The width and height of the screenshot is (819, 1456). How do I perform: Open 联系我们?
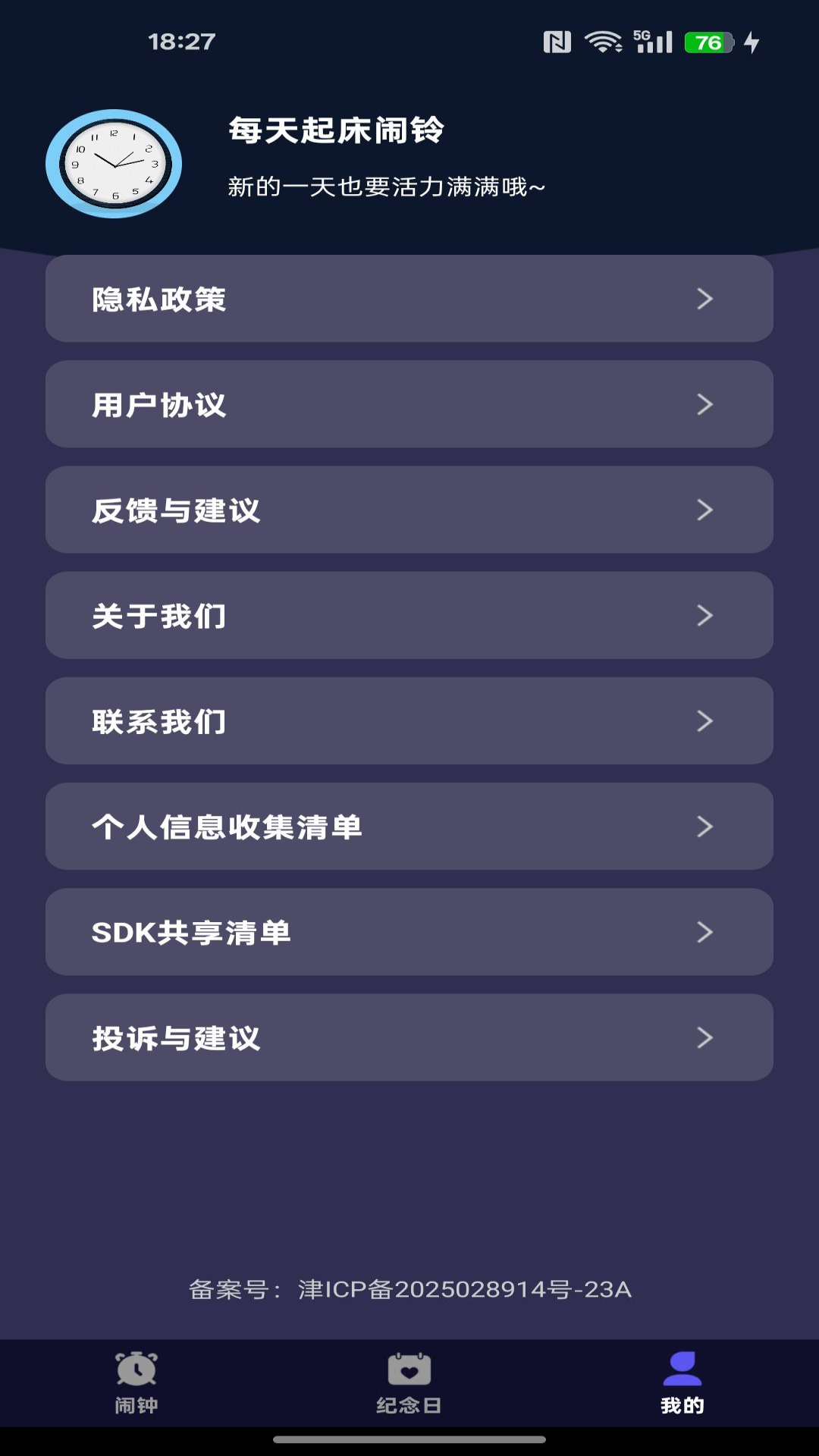click(x=409, y=721)
